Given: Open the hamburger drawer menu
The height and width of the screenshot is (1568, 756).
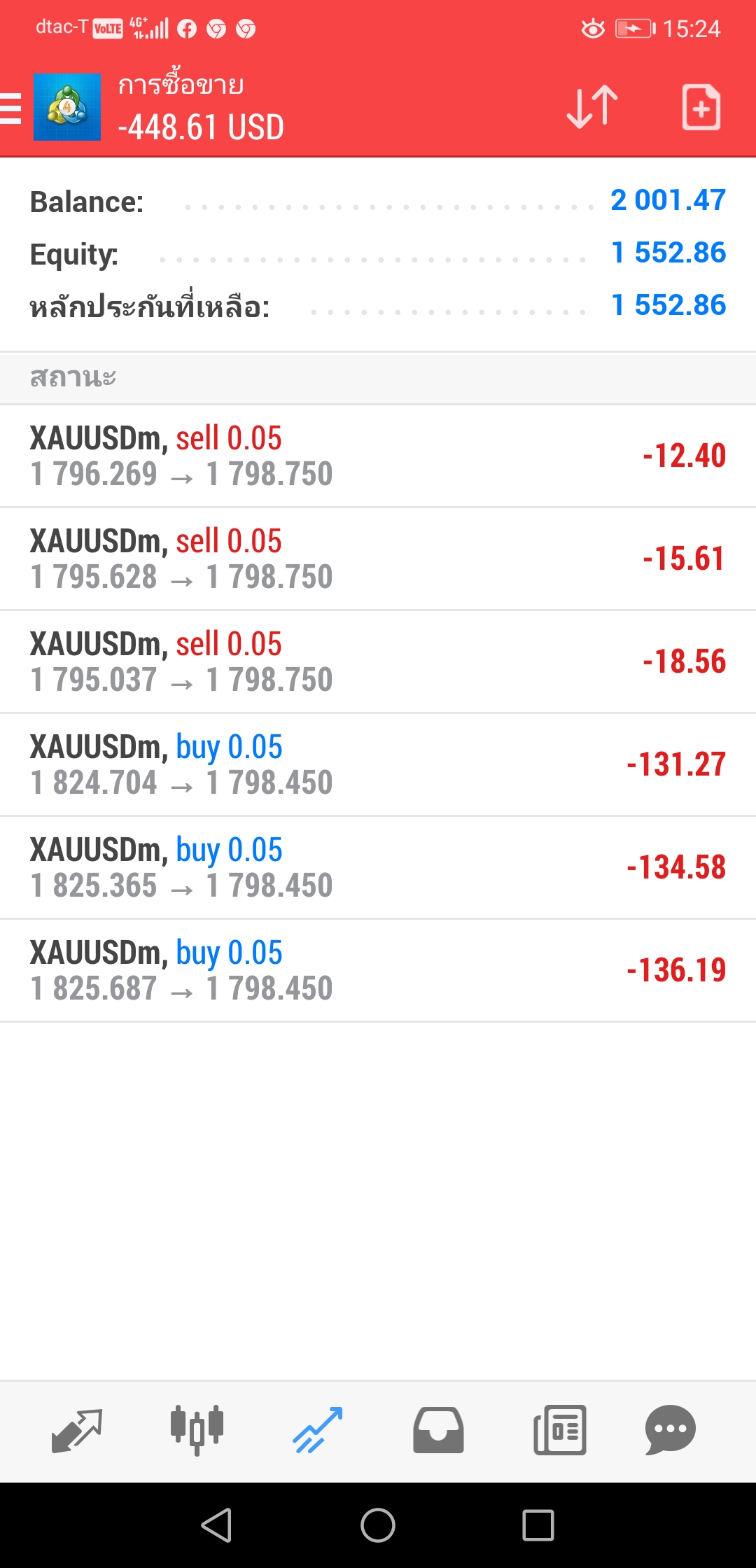Looking at the screenshot, I should click(x=10, y=108).
